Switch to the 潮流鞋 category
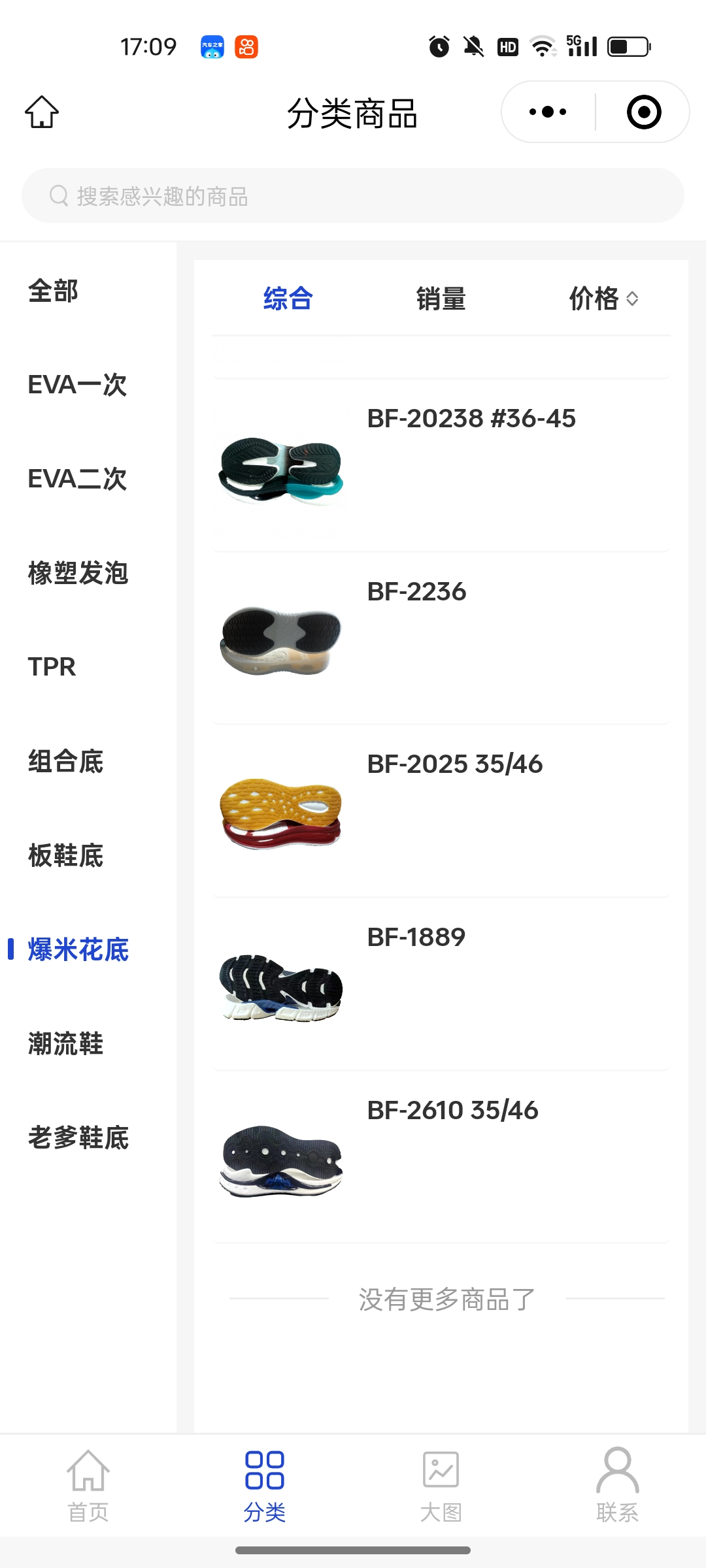706x1568 pixels. [x=65, y=1044]
